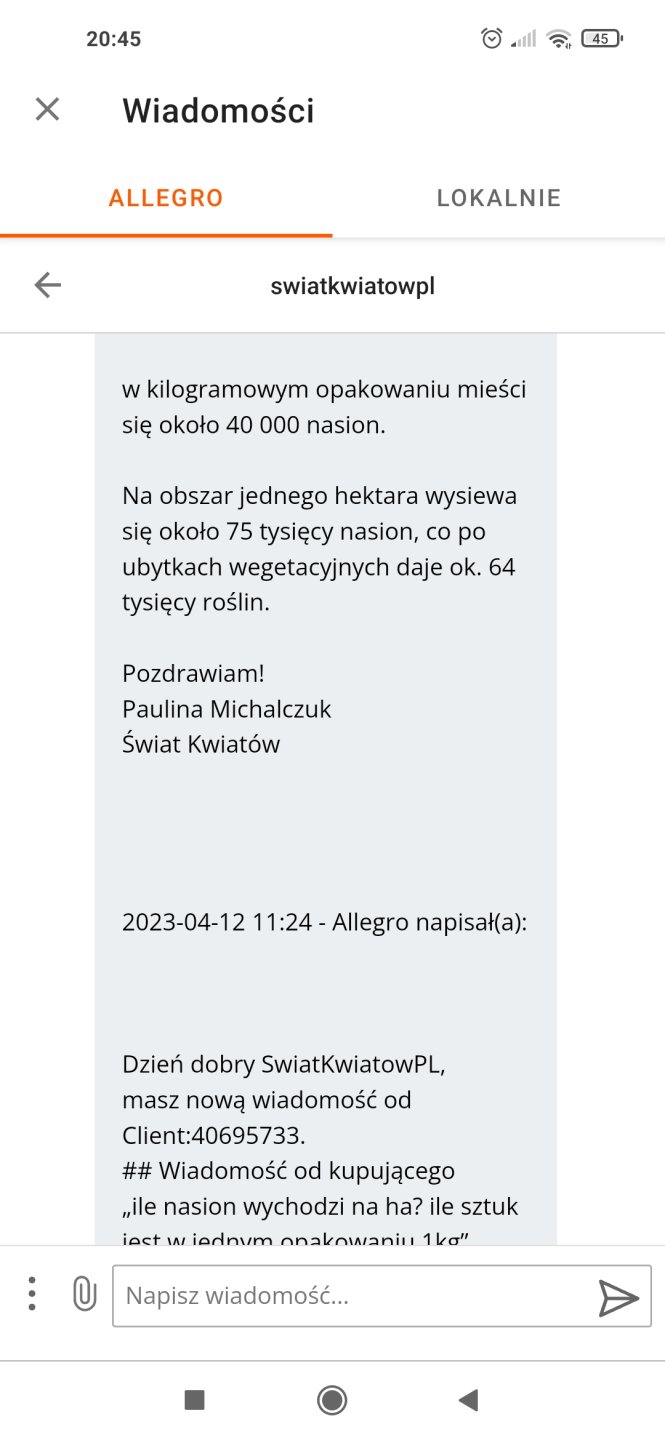Tap the system home button
The image size is (665, 1440).
click(332, 1400)
